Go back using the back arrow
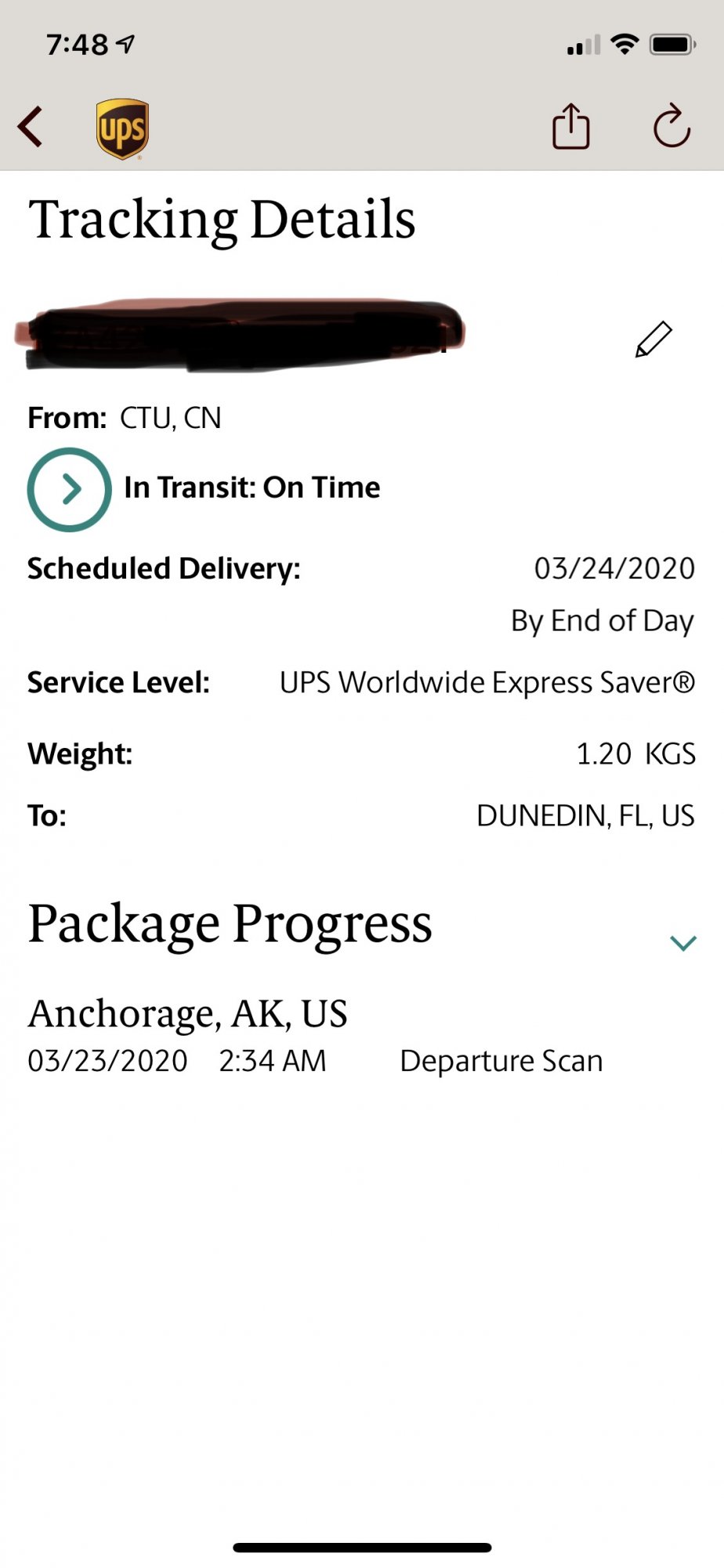This screenshot has height=1568, width=724. pos(30,127)
